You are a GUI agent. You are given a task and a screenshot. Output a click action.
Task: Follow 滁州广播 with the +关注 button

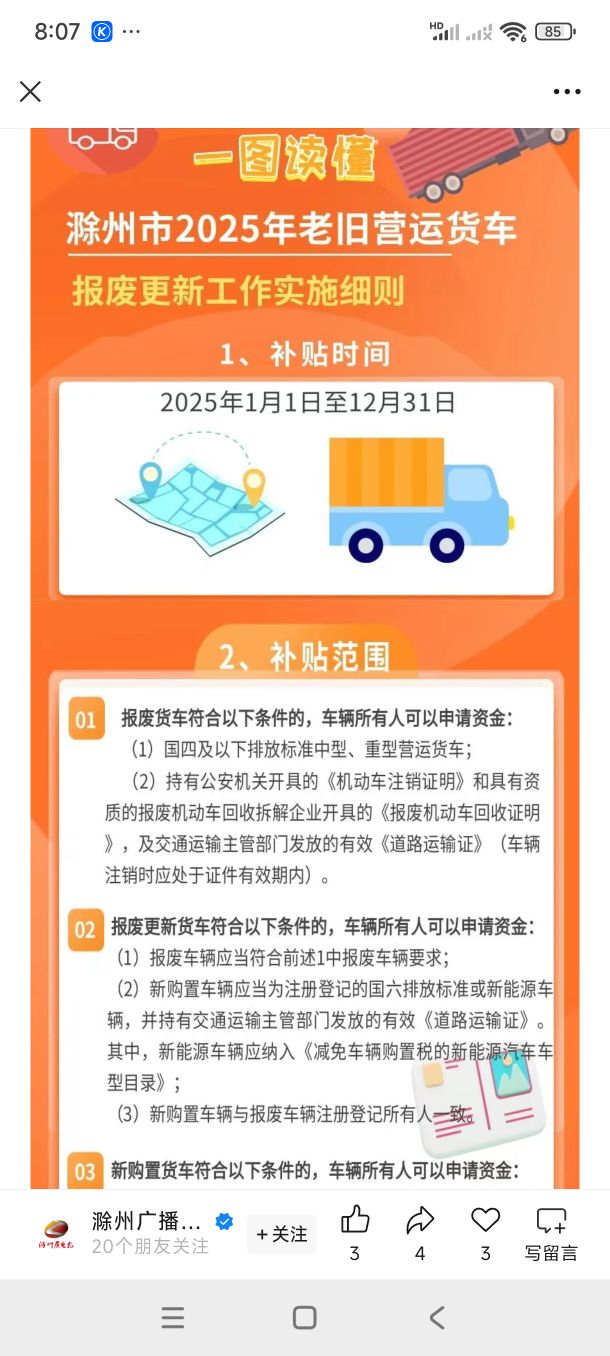click(x=282, y=1234)
